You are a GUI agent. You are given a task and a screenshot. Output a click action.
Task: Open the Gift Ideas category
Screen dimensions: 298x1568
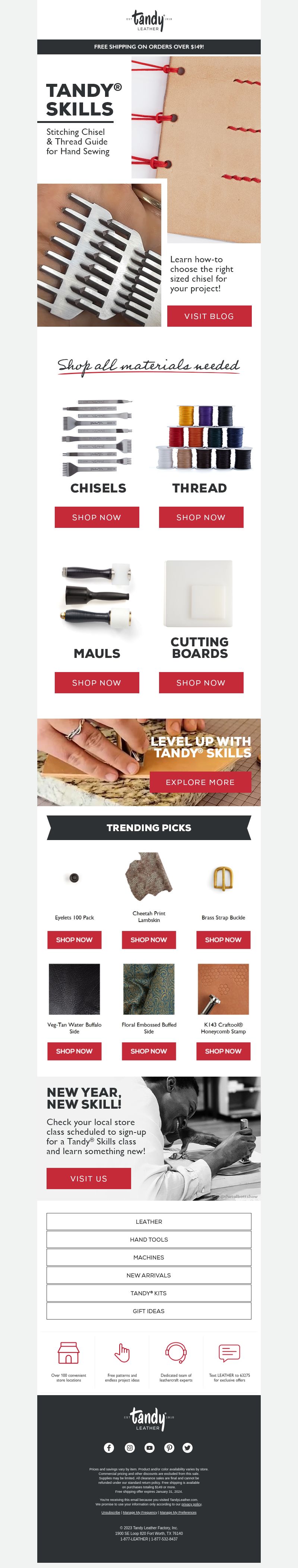coord(148,1311)
